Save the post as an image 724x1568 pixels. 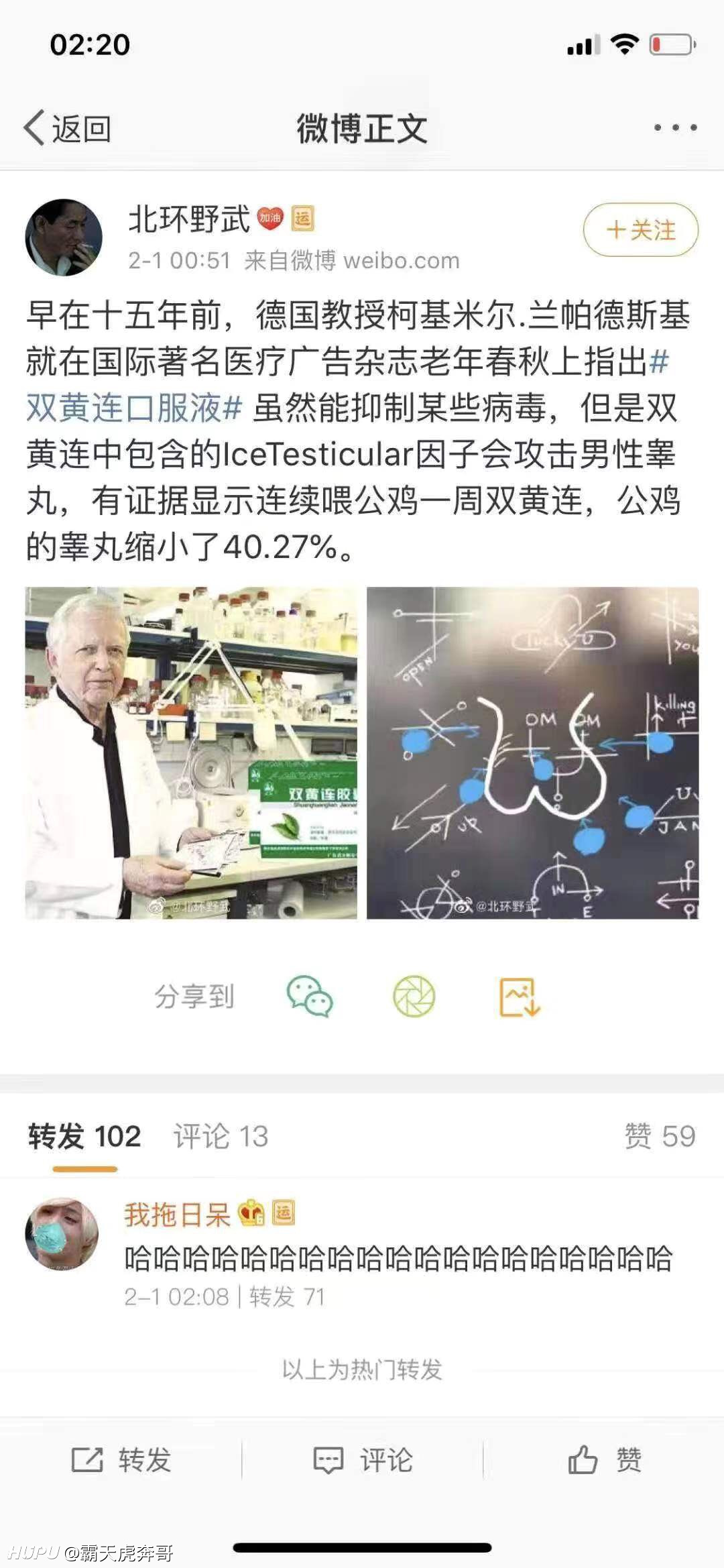(x=520, y=997)
